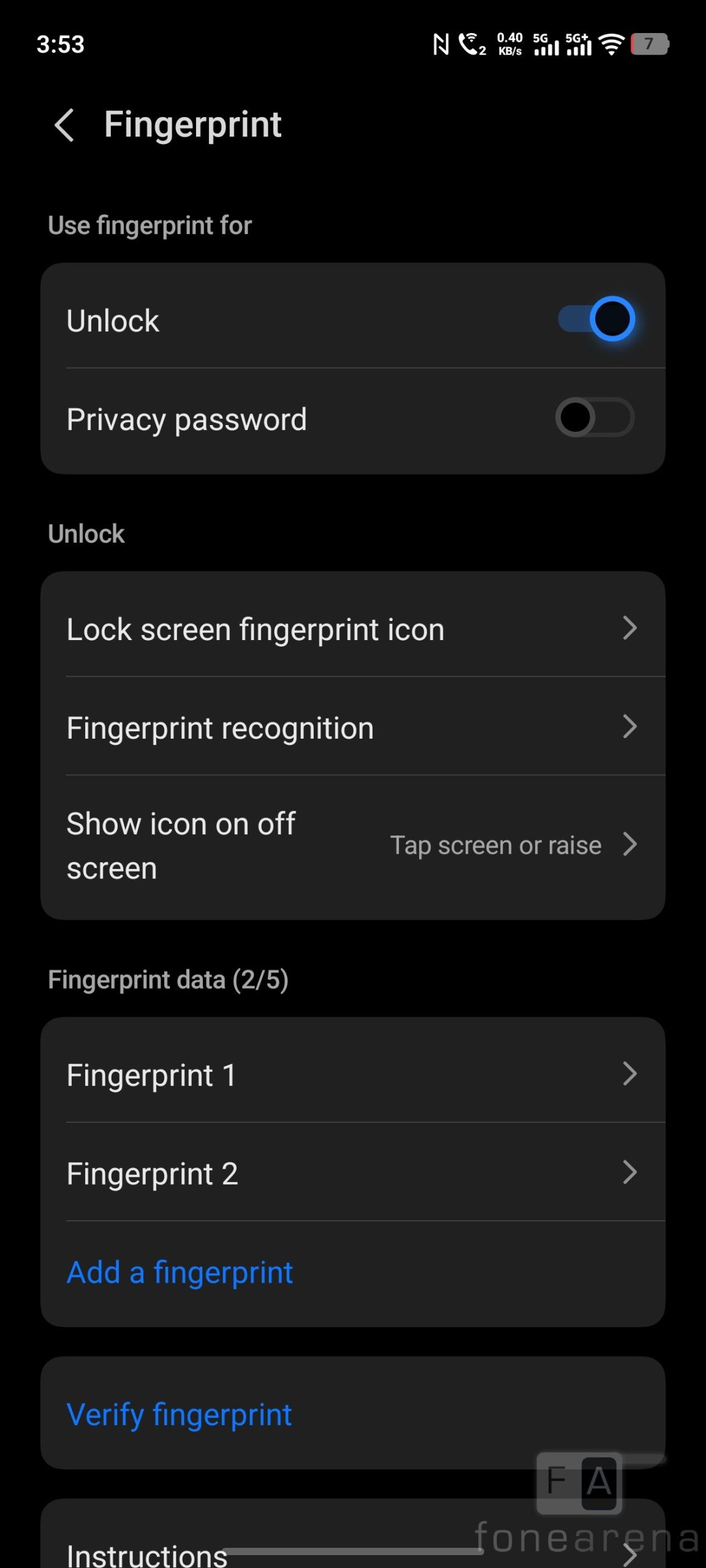Go back from Fingerprint settings
The image size is (706, 1568).
64,125
